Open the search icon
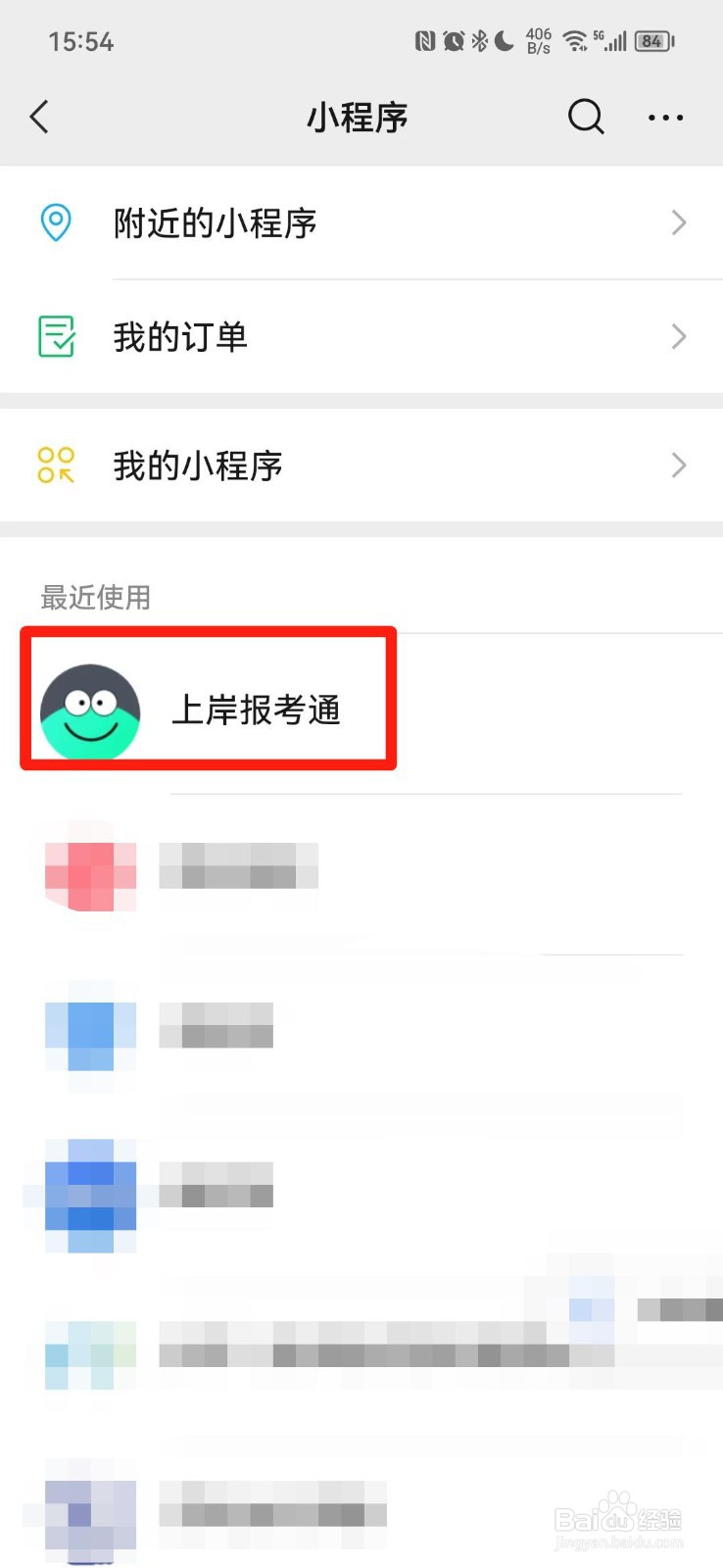Image resolution: width=723 pixels, height=1568 pixels. (585, 117)
